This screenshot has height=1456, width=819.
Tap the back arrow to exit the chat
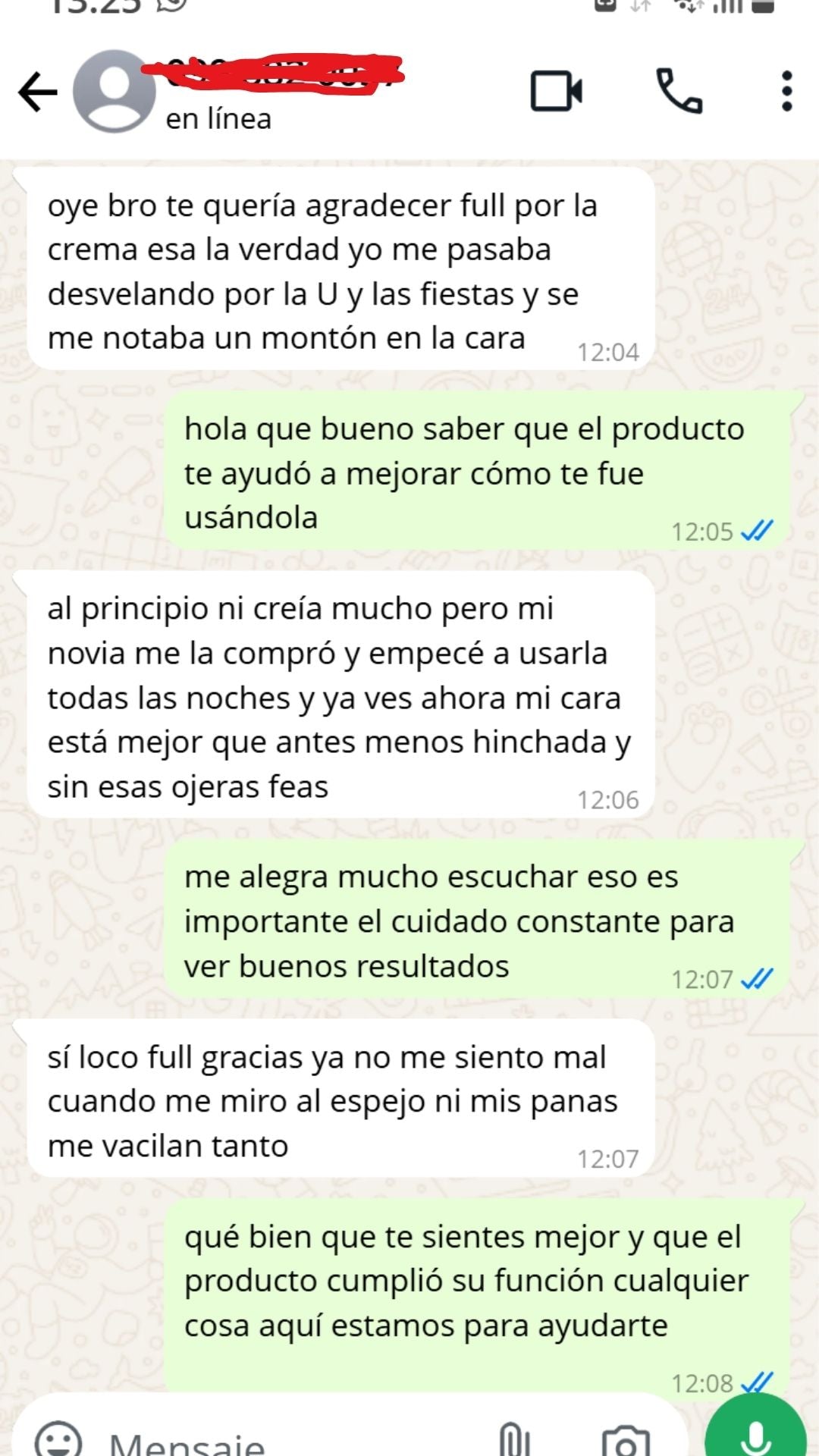(36, 91)
